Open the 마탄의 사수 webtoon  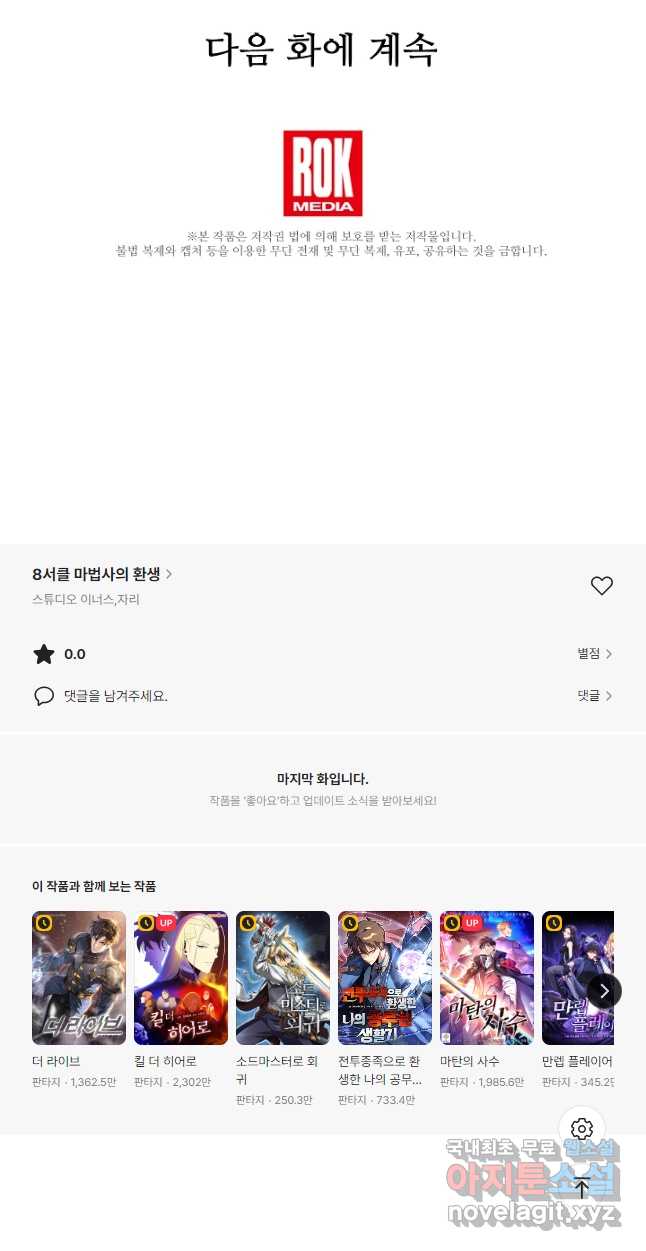coord(487,978)
